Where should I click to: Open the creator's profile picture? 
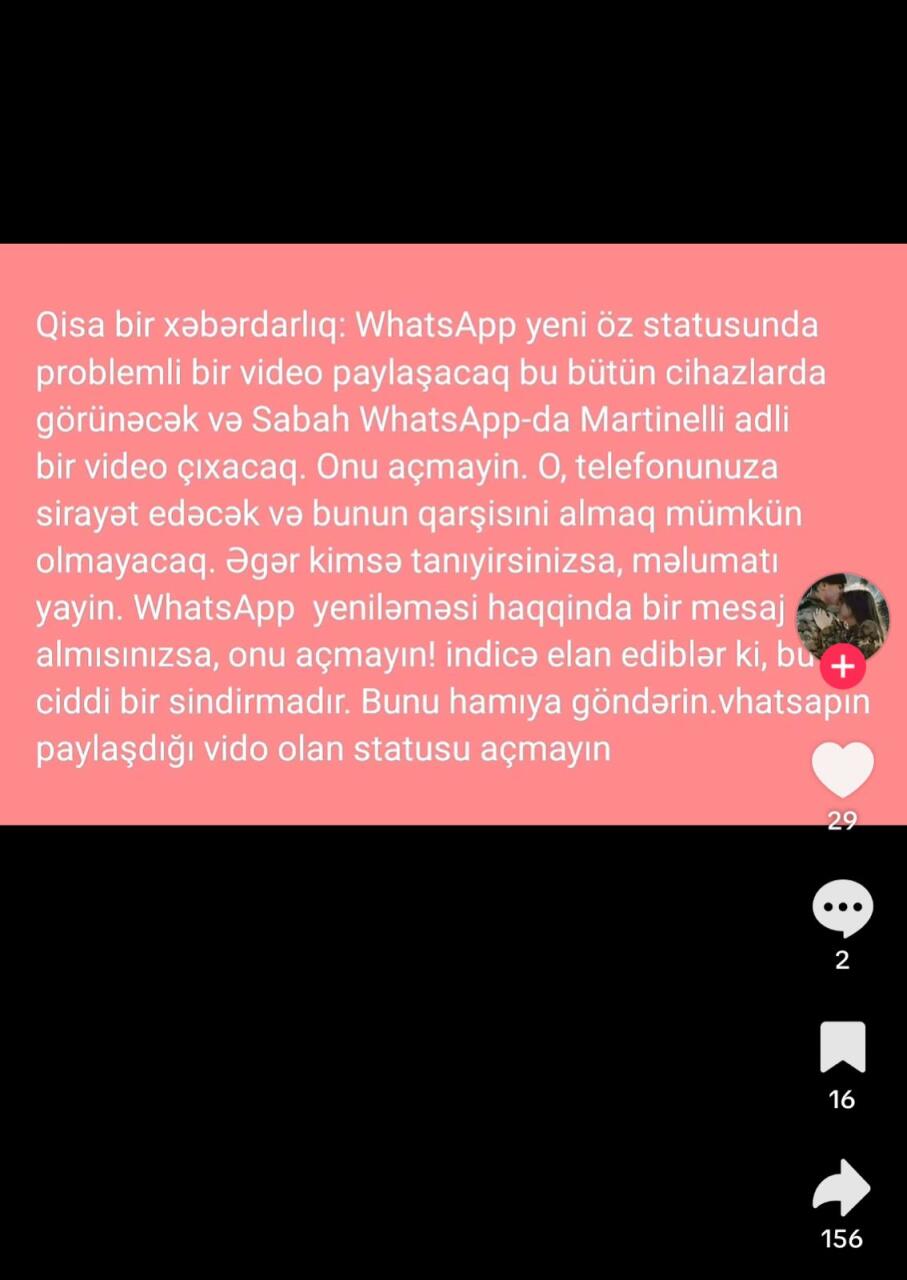[x=842, y=615]
